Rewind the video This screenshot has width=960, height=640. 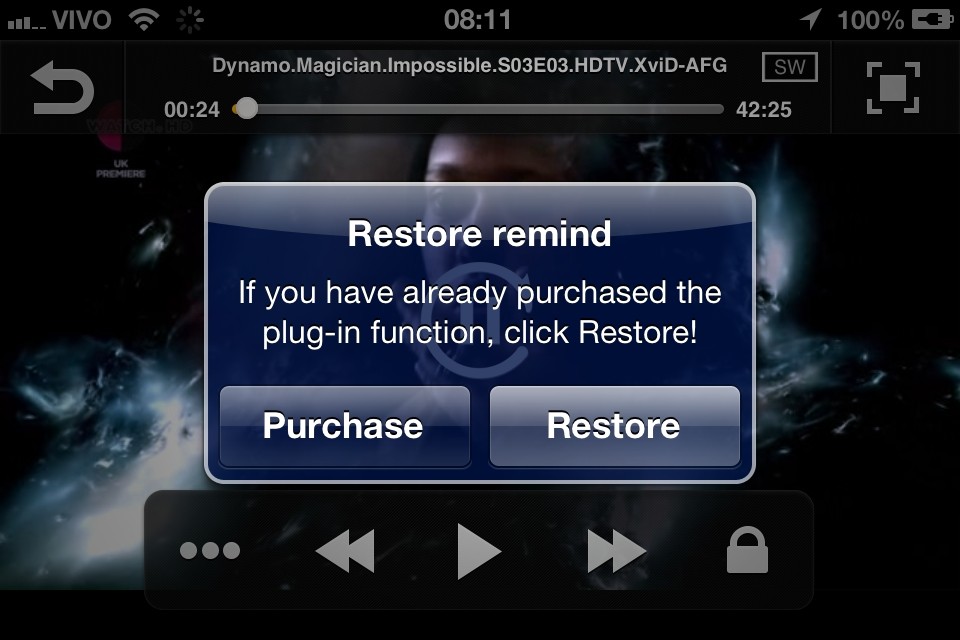[x=344, y=550]
